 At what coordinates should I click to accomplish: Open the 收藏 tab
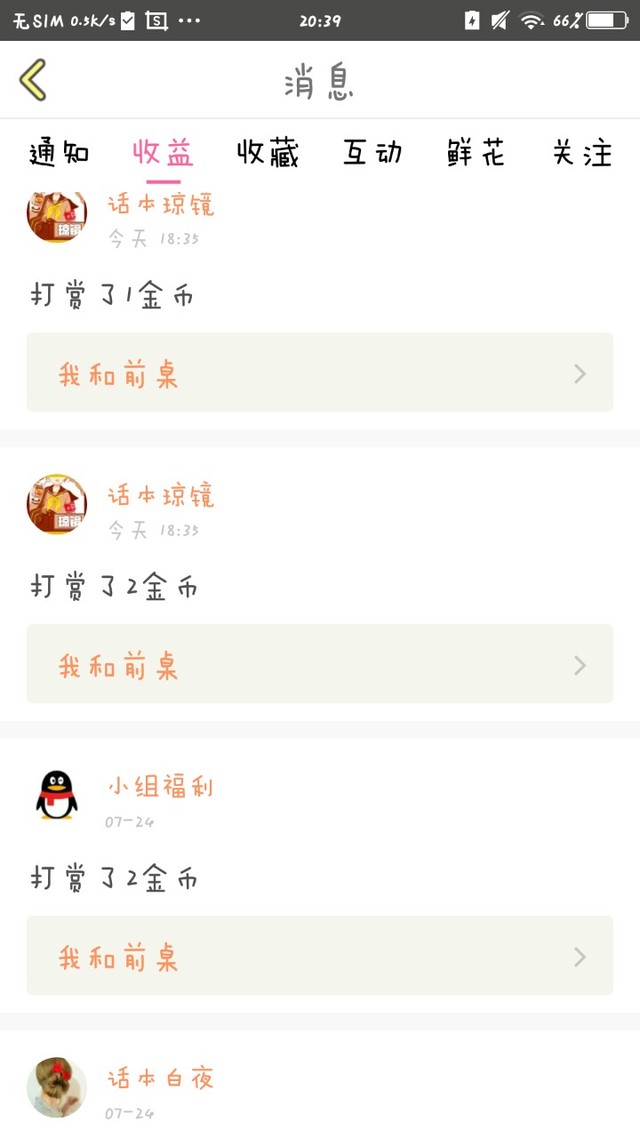point(268,153)
